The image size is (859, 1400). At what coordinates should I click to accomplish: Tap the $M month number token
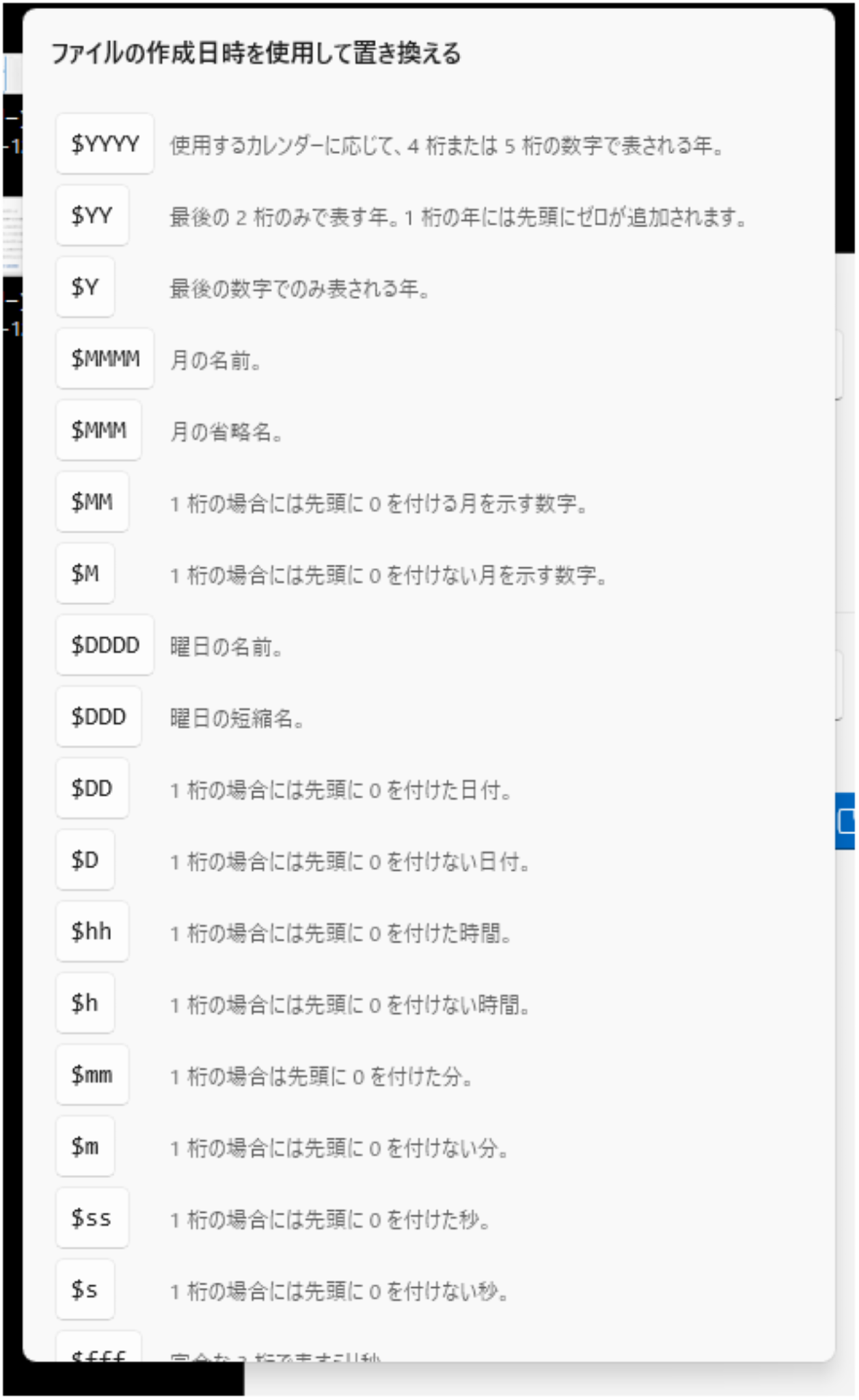coord(85,574)
